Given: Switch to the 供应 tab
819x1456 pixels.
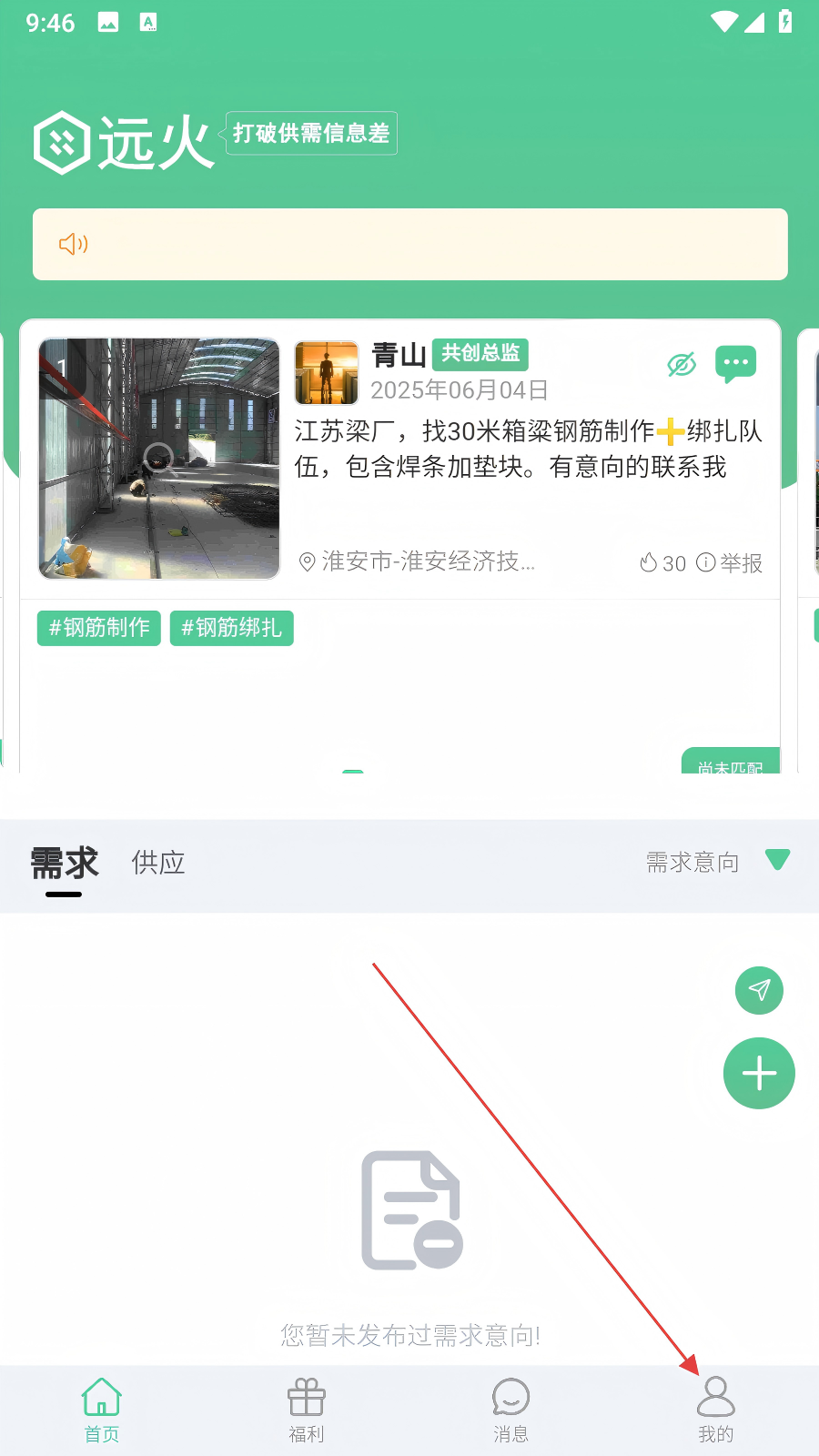Looking at the screenshot, I should click(x=158, y=863).
